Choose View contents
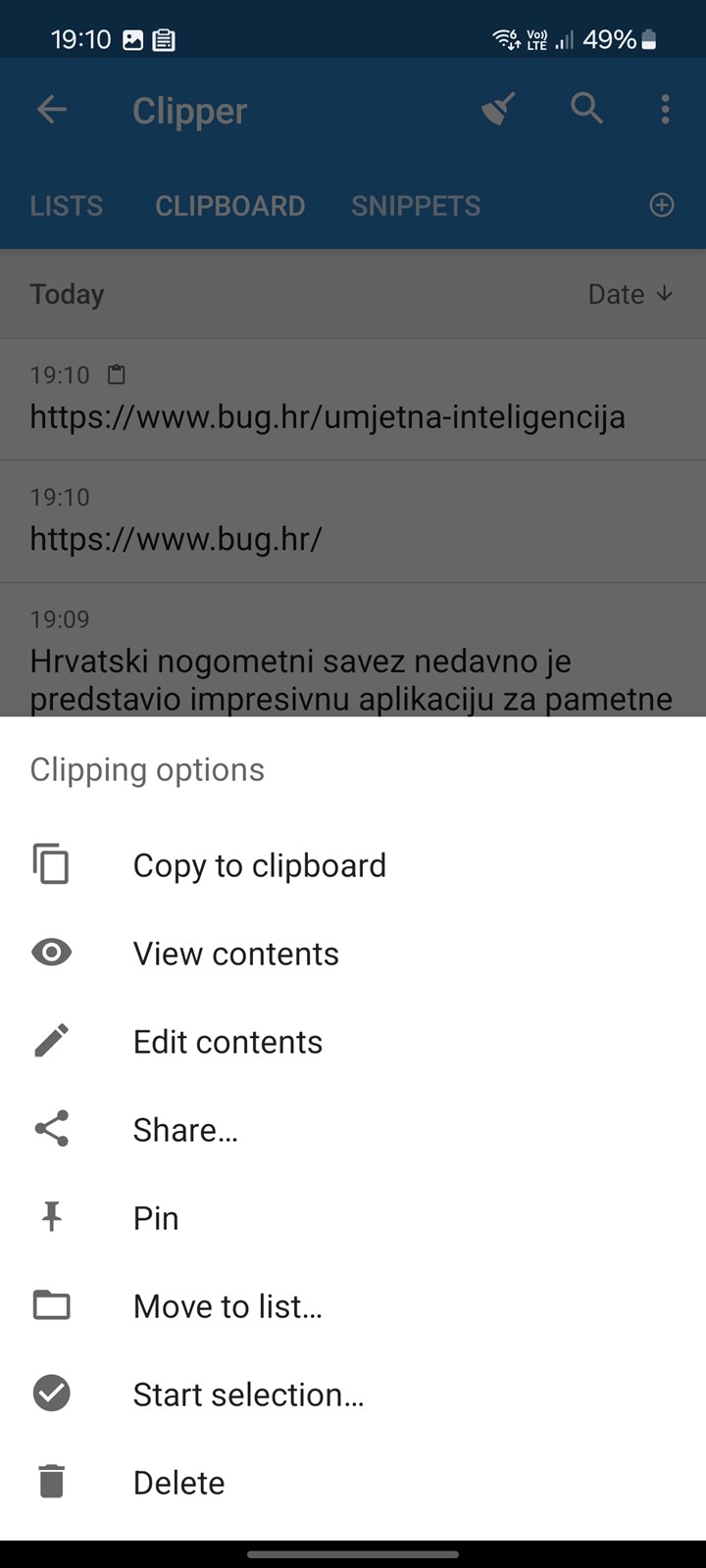 [x=353, y=954]
